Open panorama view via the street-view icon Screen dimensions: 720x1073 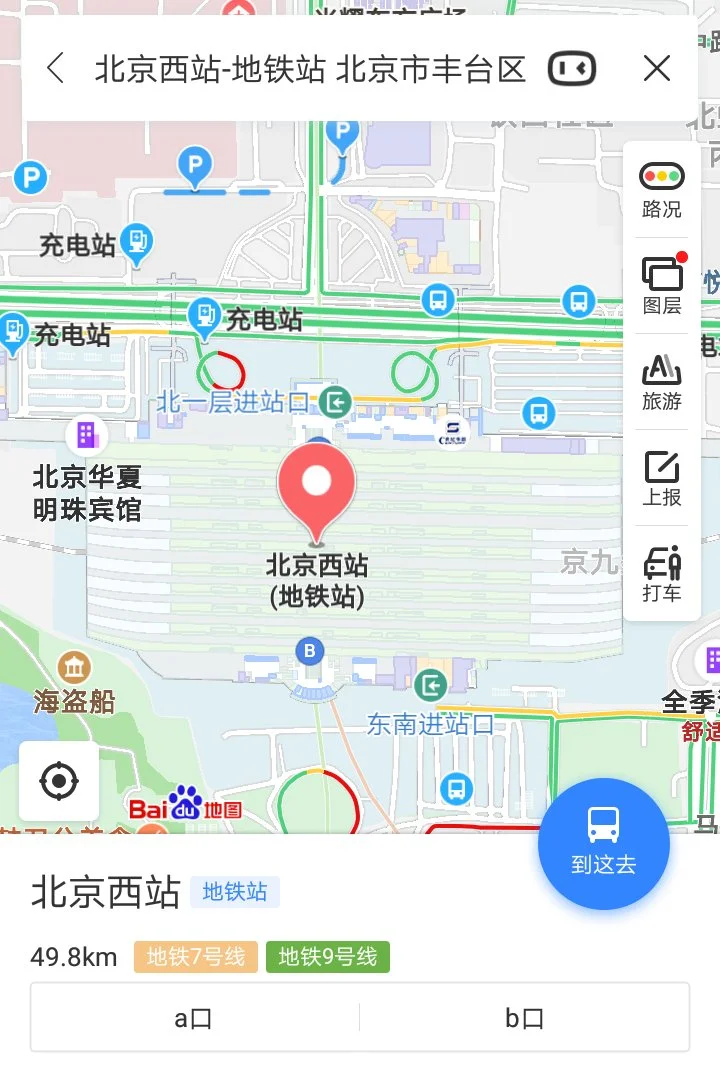(x=570, y=68)
